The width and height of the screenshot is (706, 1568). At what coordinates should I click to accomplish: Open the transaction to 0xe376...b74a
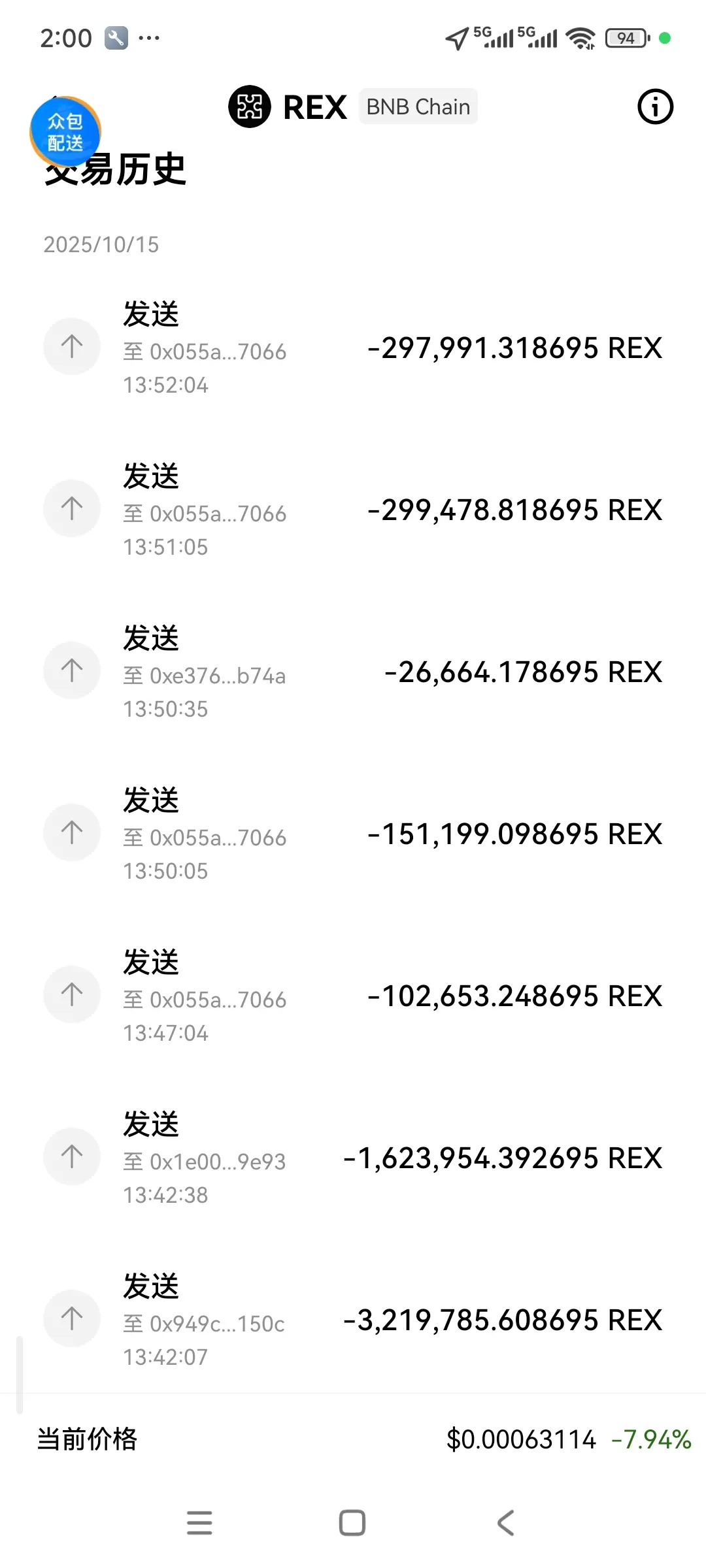[353, 672]
